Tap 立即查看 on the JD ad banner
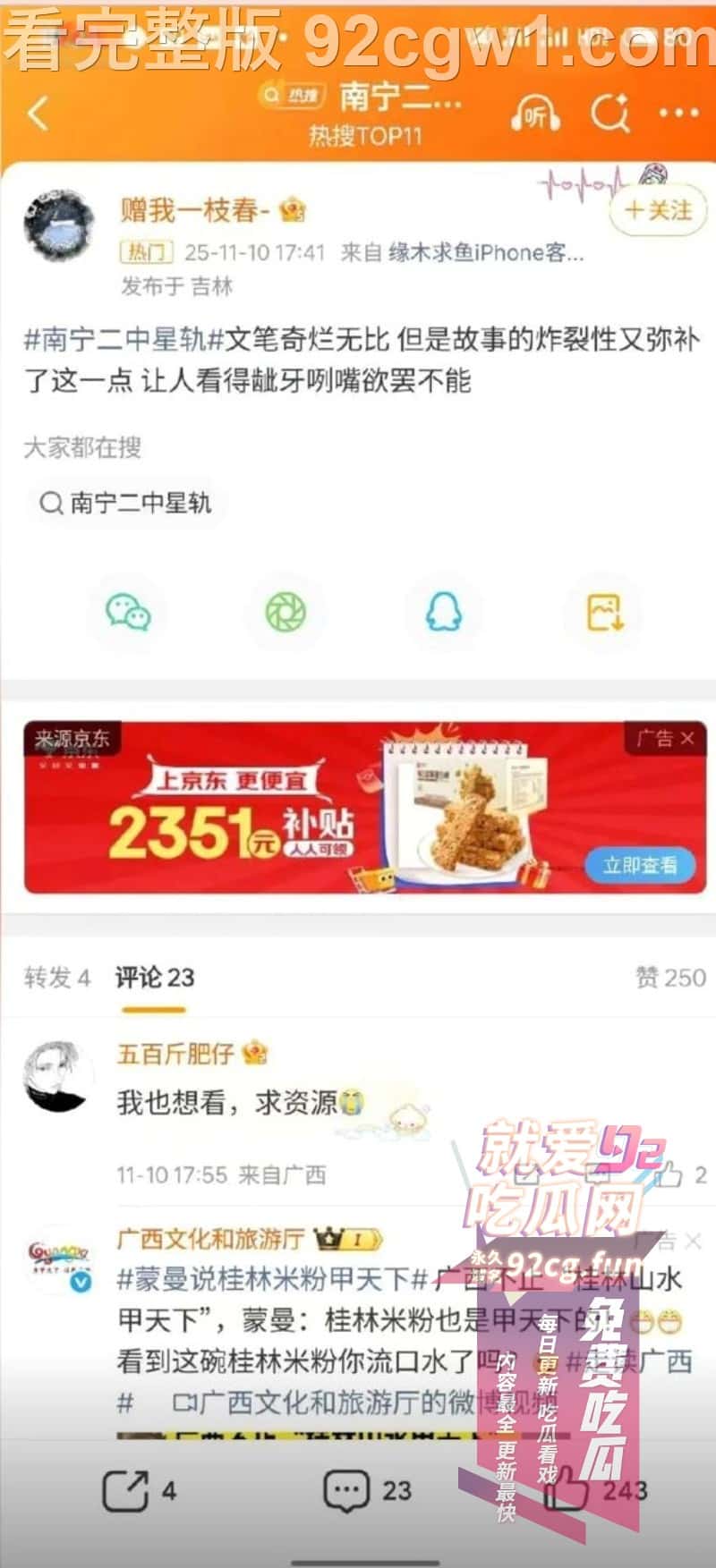Viewport: 716px width, 1568px height. 639,865
